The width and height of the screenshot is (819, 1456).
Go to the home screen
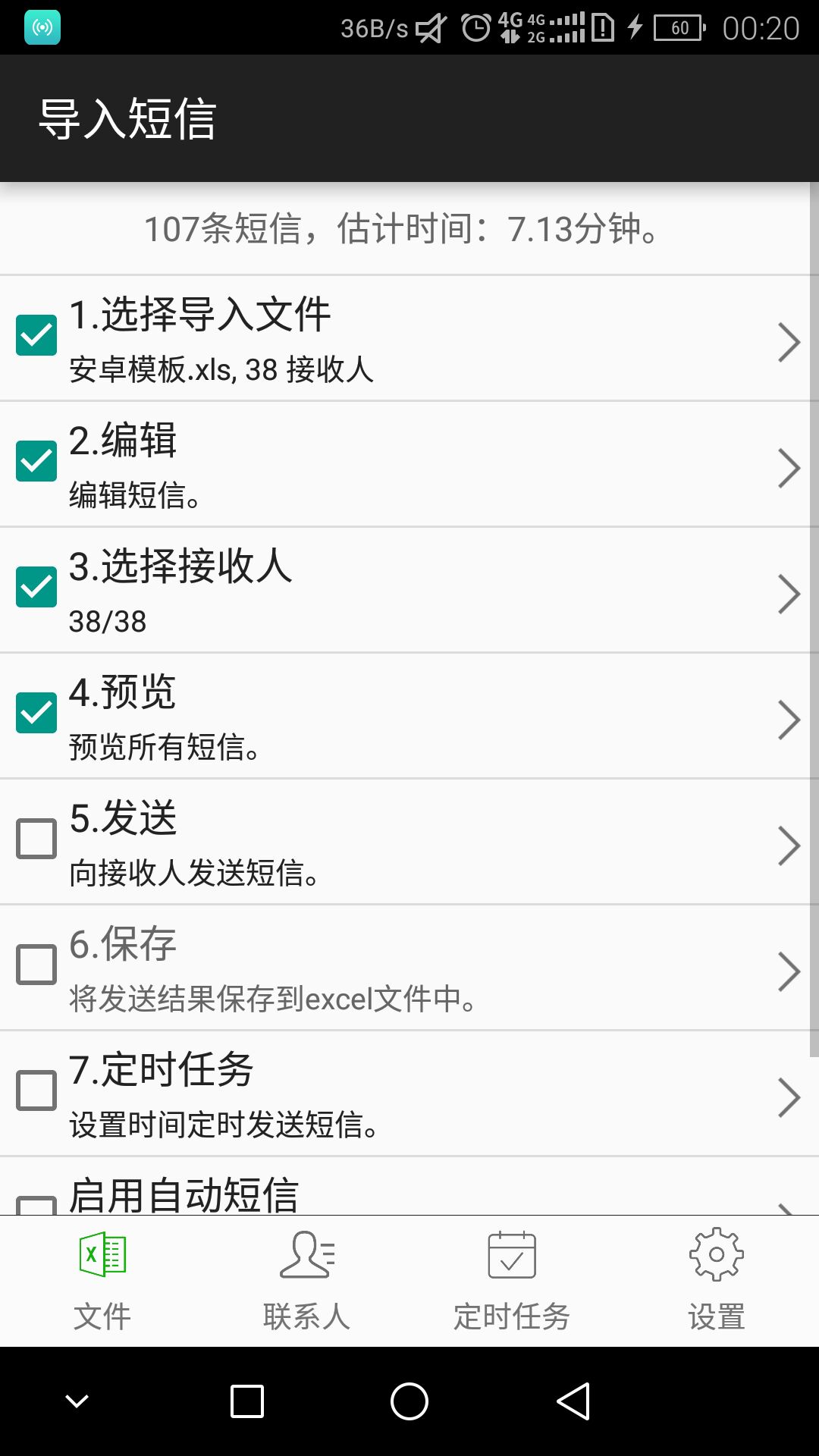click(409, 1401)
